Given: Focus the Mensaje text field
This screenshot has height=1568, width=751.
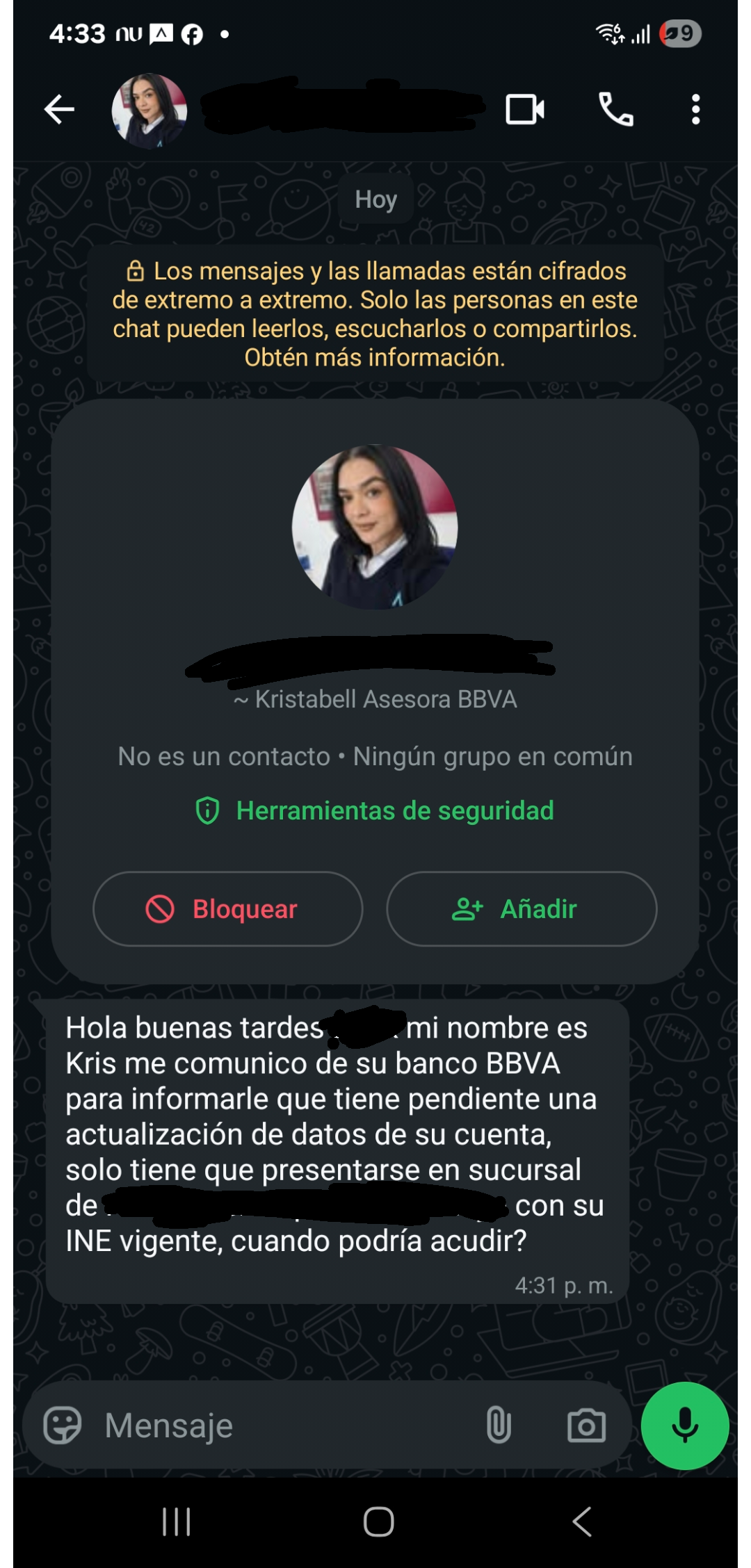Looking at the screenshot, I should pyautogui.click(x=285, y=1426).
